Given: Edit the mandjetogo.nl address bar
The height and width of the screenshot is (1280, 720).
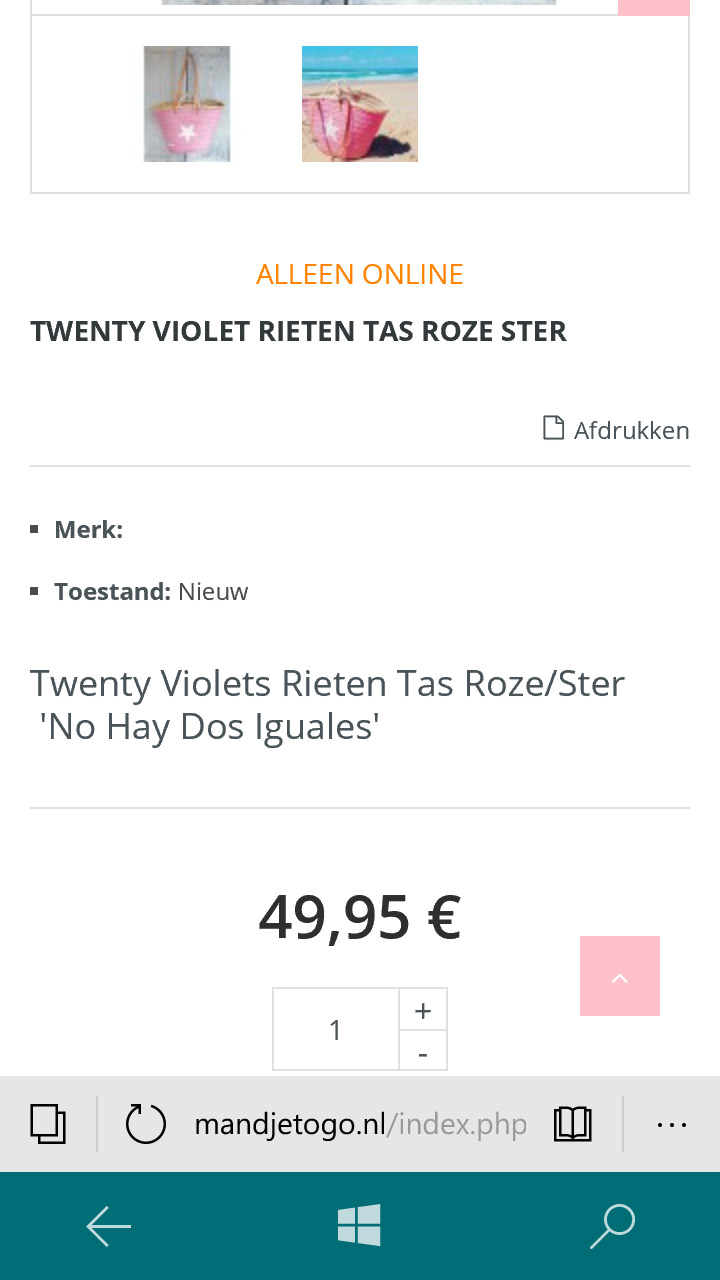Looking at the screenshot, I should (360, 1124).
